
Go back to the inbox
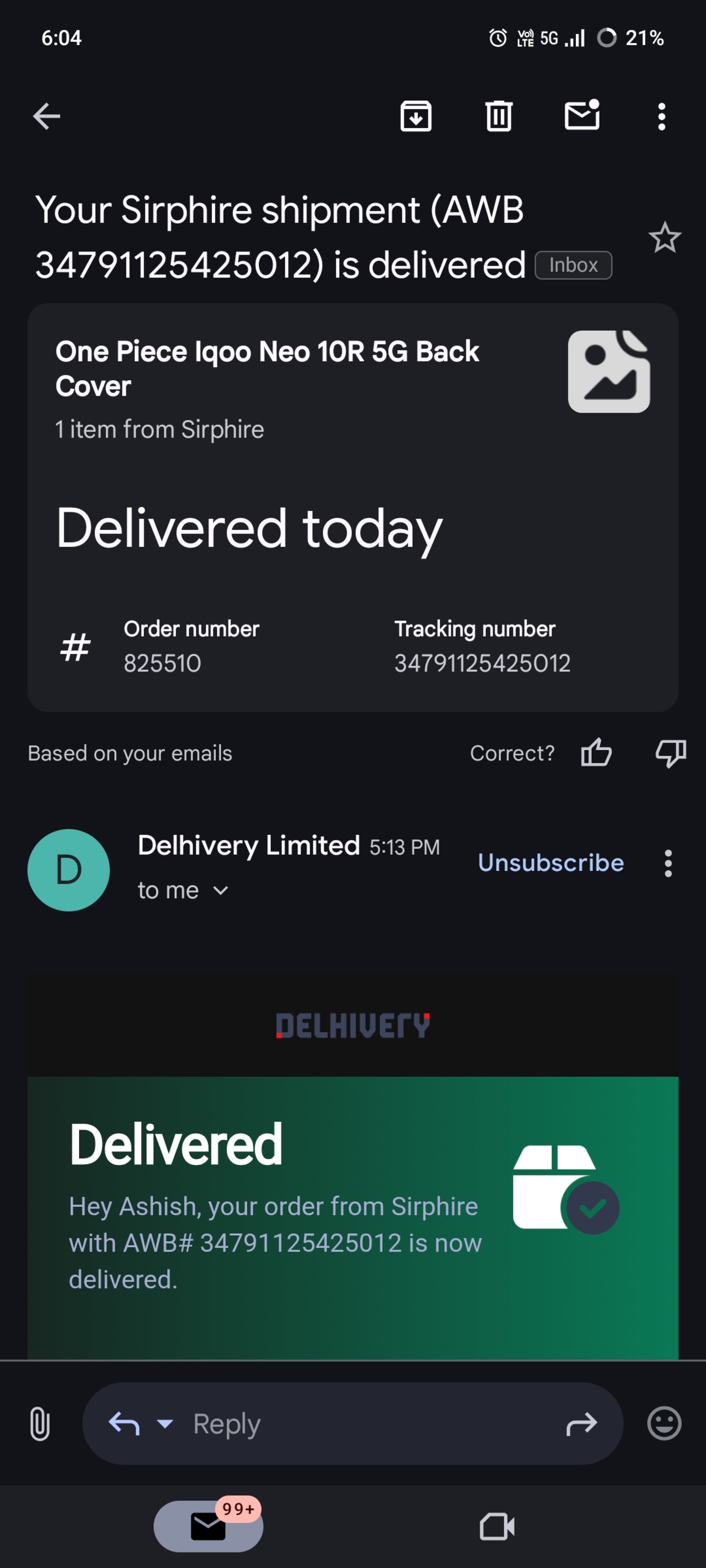46,116
